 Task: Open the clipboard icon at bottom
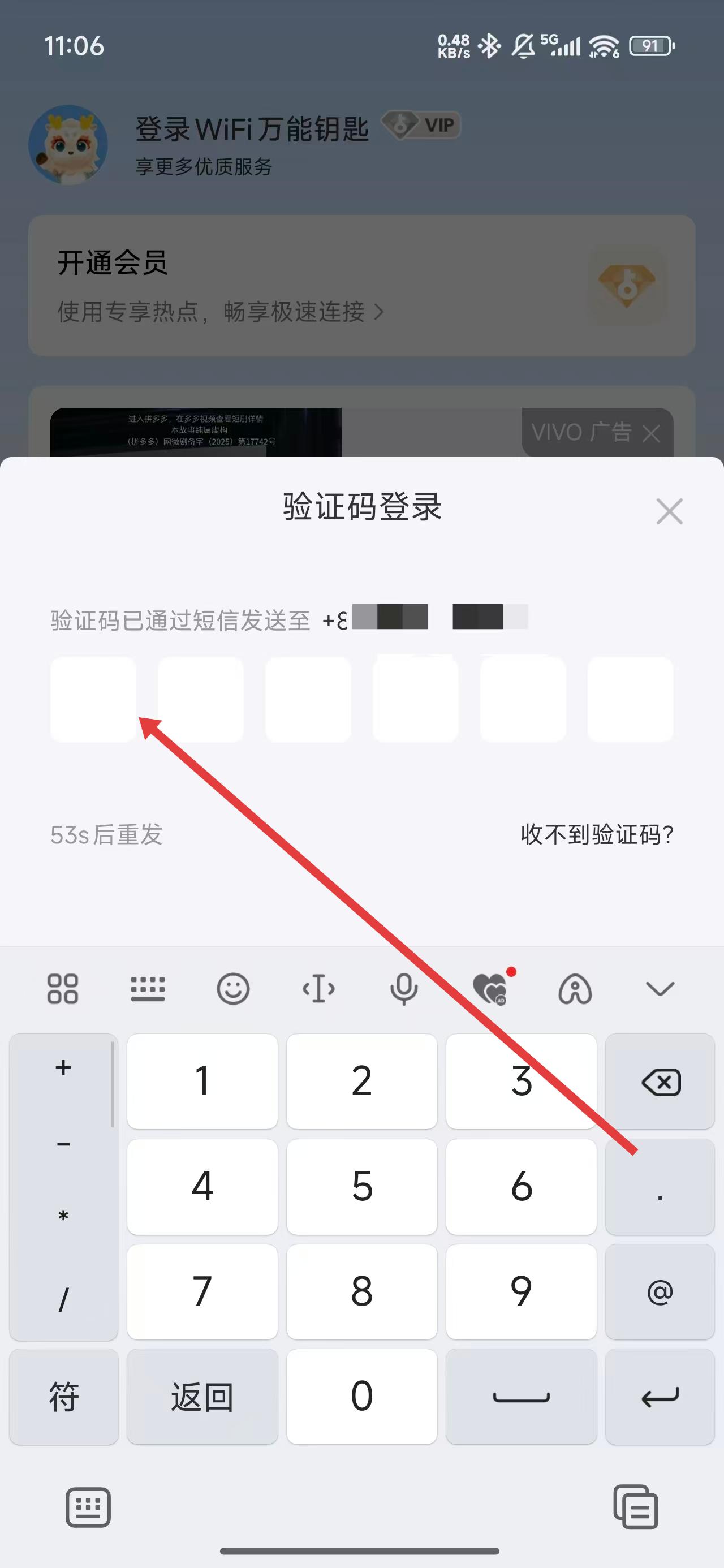(636, 1507)
